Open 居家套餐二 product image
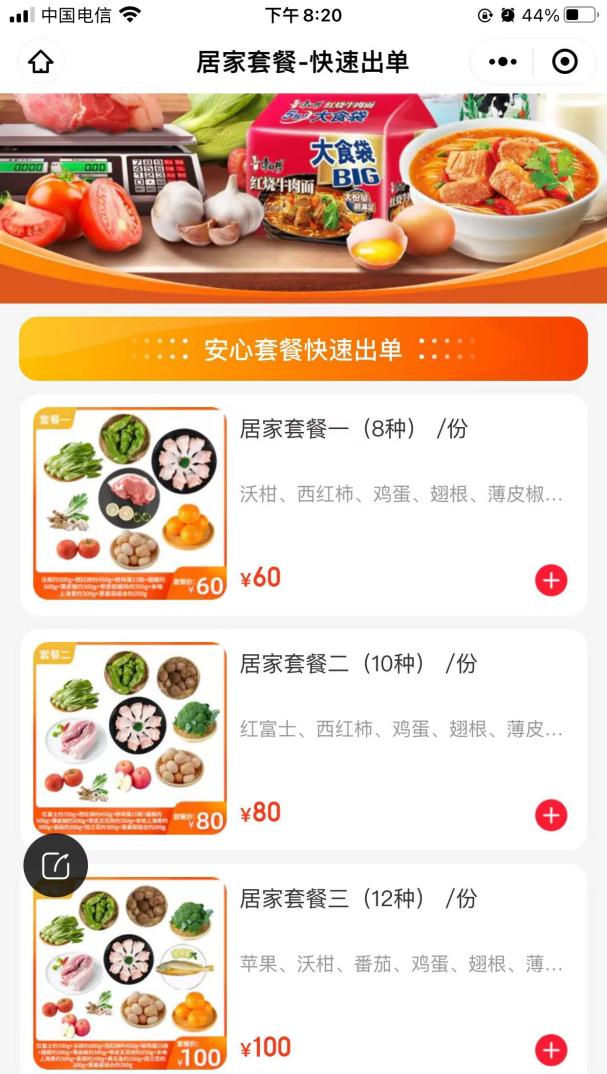The image size is (607, 1074). coord(130,738)
